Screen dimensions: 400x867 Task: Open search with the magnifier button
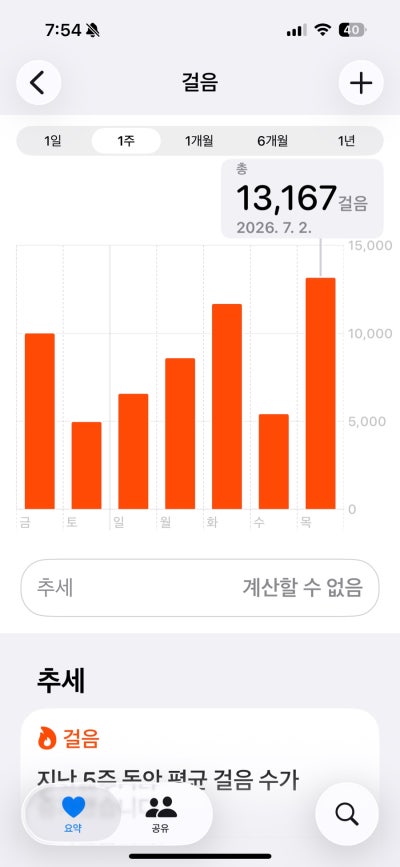point(347,814)
